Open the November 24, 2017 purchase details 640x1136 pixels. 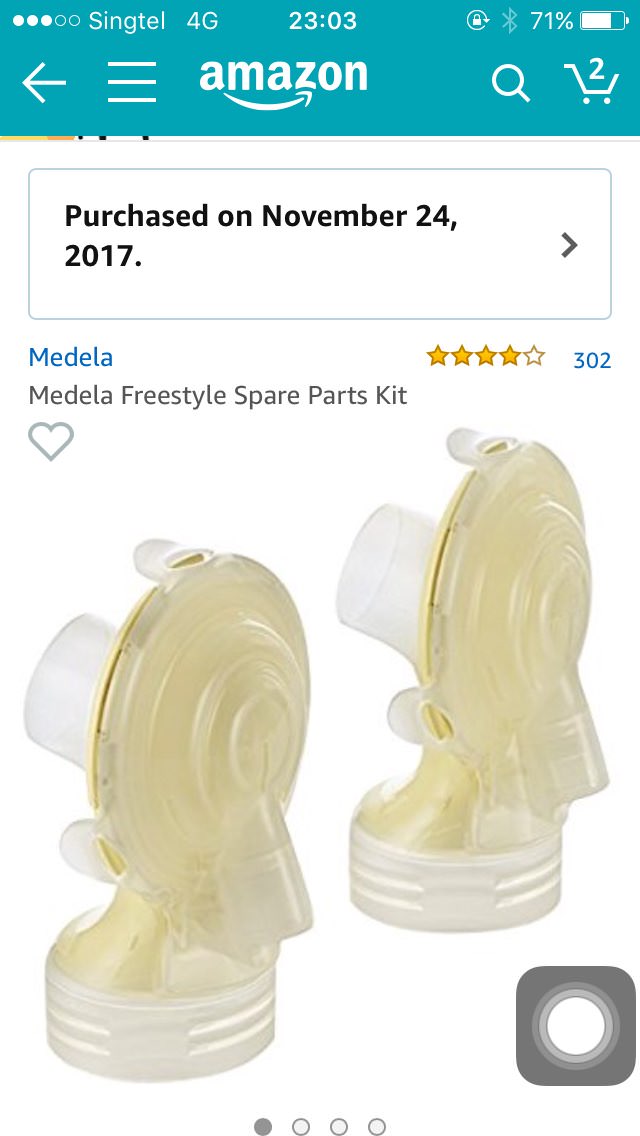320,244
